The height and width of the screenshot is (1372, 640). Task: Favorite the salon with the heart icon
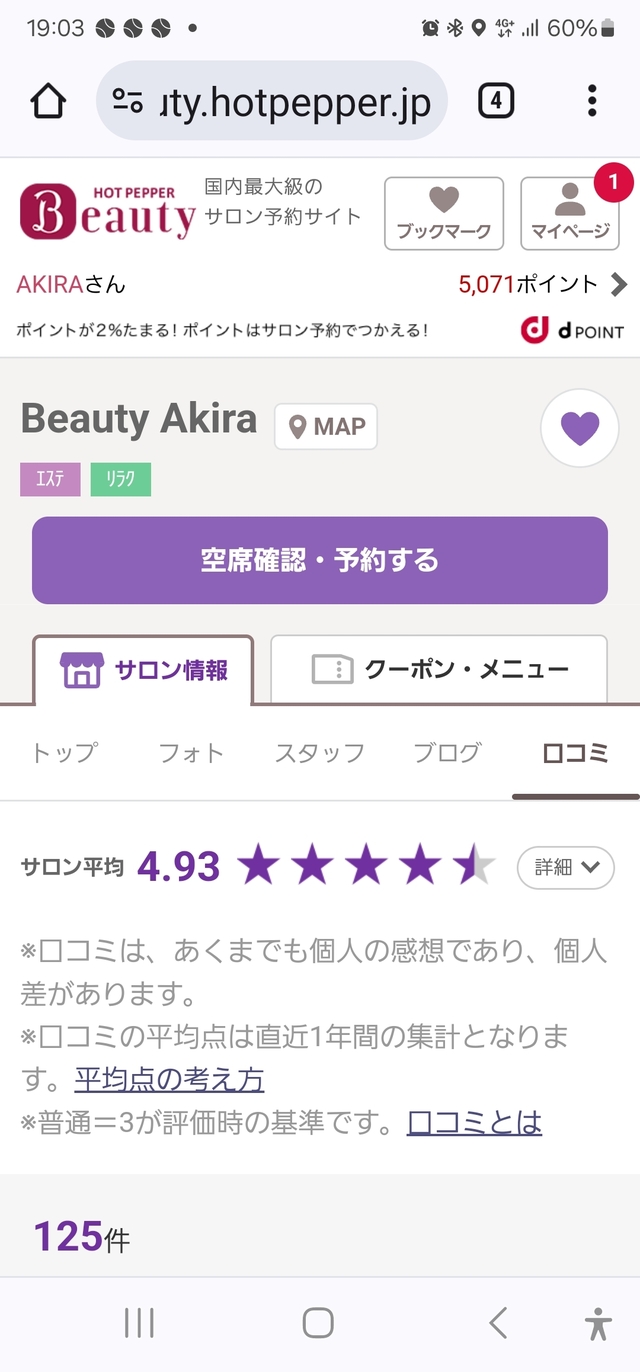[580, 428]
